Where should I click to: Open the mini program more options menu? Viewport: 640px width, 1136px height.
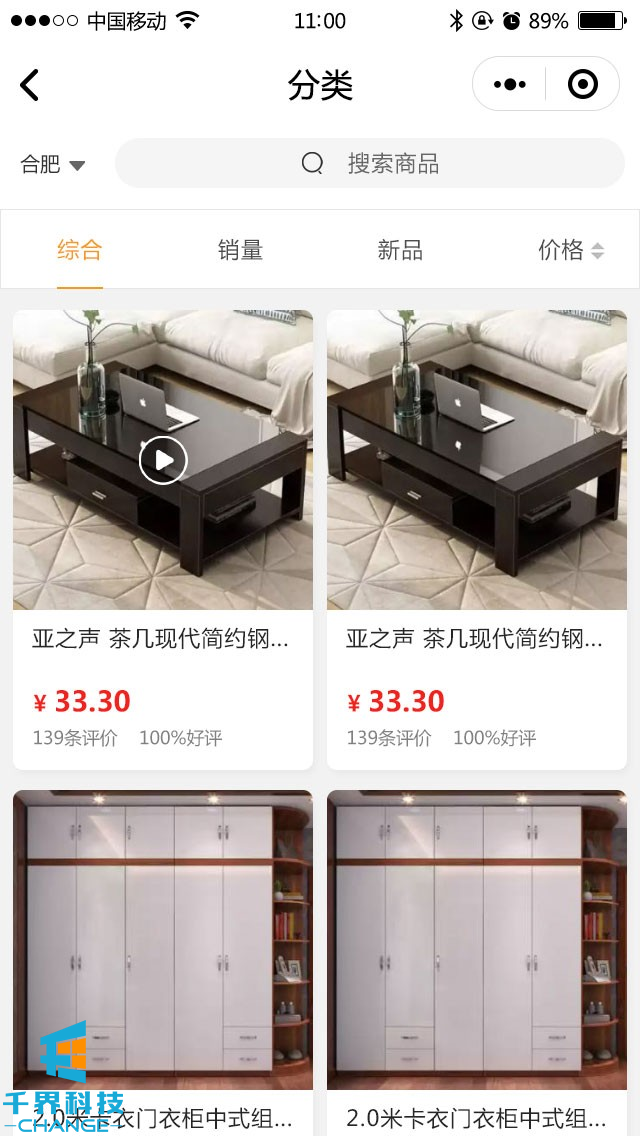510,85
